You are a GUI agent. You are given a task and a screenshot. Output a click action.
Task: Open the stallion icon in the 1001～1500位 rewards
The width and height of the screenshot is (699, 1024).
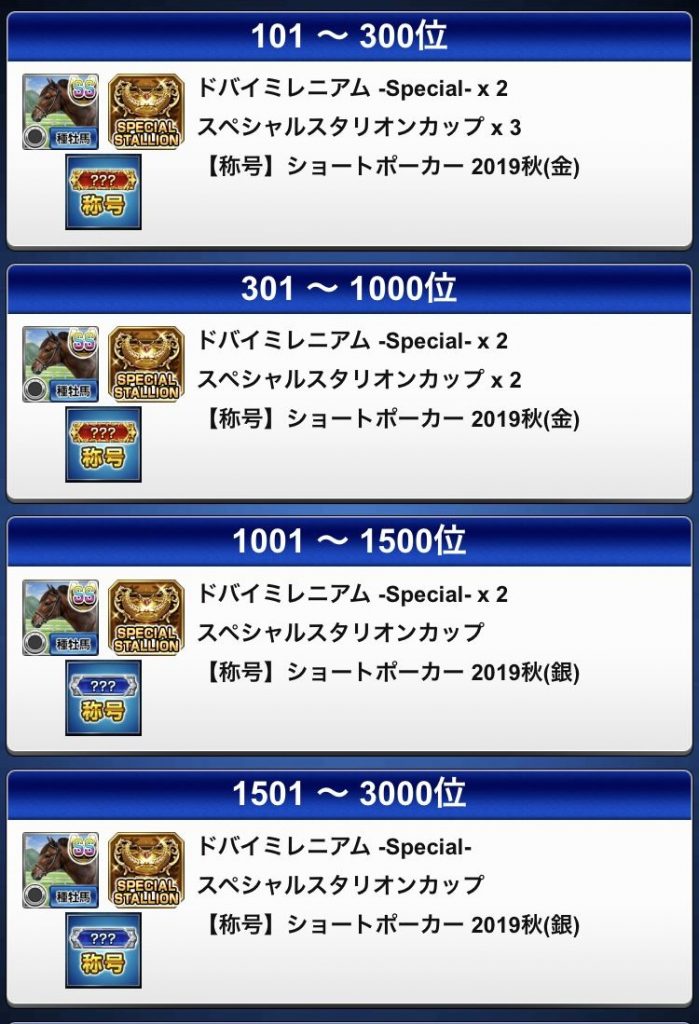(x=60, y=617)
